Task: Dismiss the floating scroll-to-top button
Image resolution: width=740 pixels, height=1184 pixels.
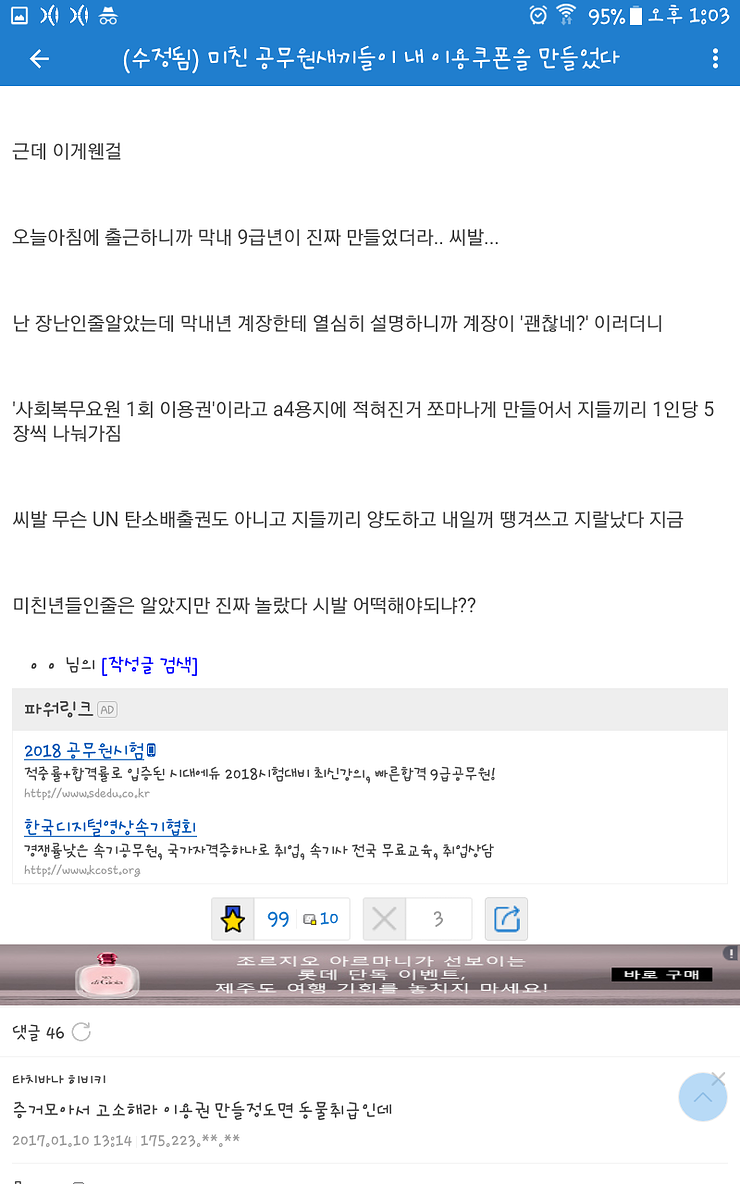Action: click(718, 1078)
